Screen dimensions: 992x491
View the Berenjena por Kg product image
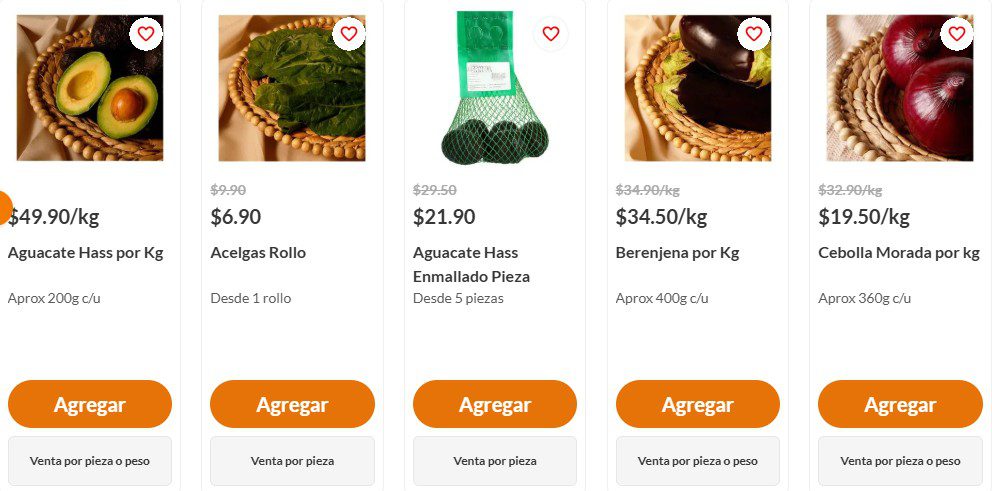pos(697,95)
